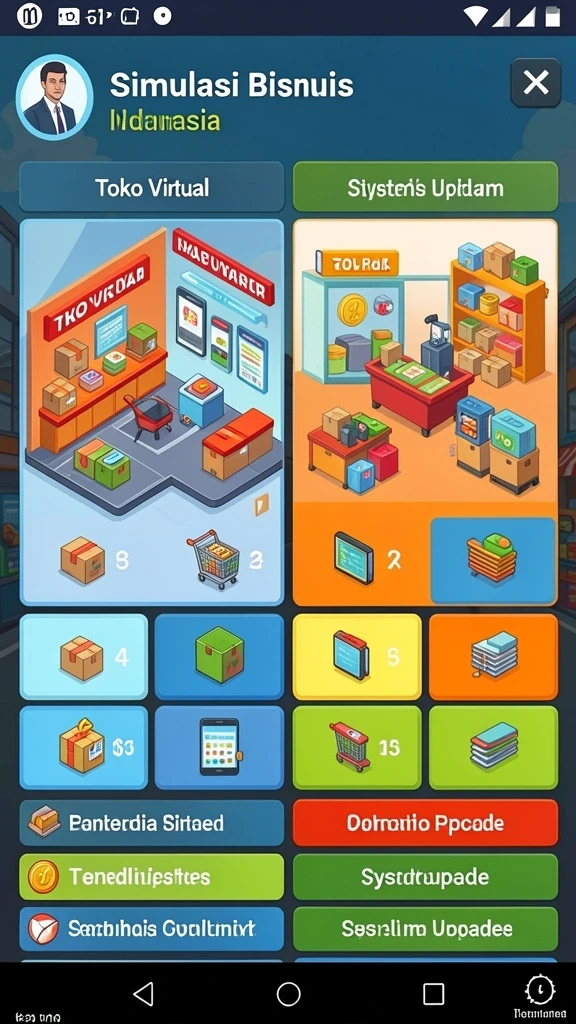576x1024 pixels.
Task: Close the Simulasi Bisnis screen
Action: [536, 83]
